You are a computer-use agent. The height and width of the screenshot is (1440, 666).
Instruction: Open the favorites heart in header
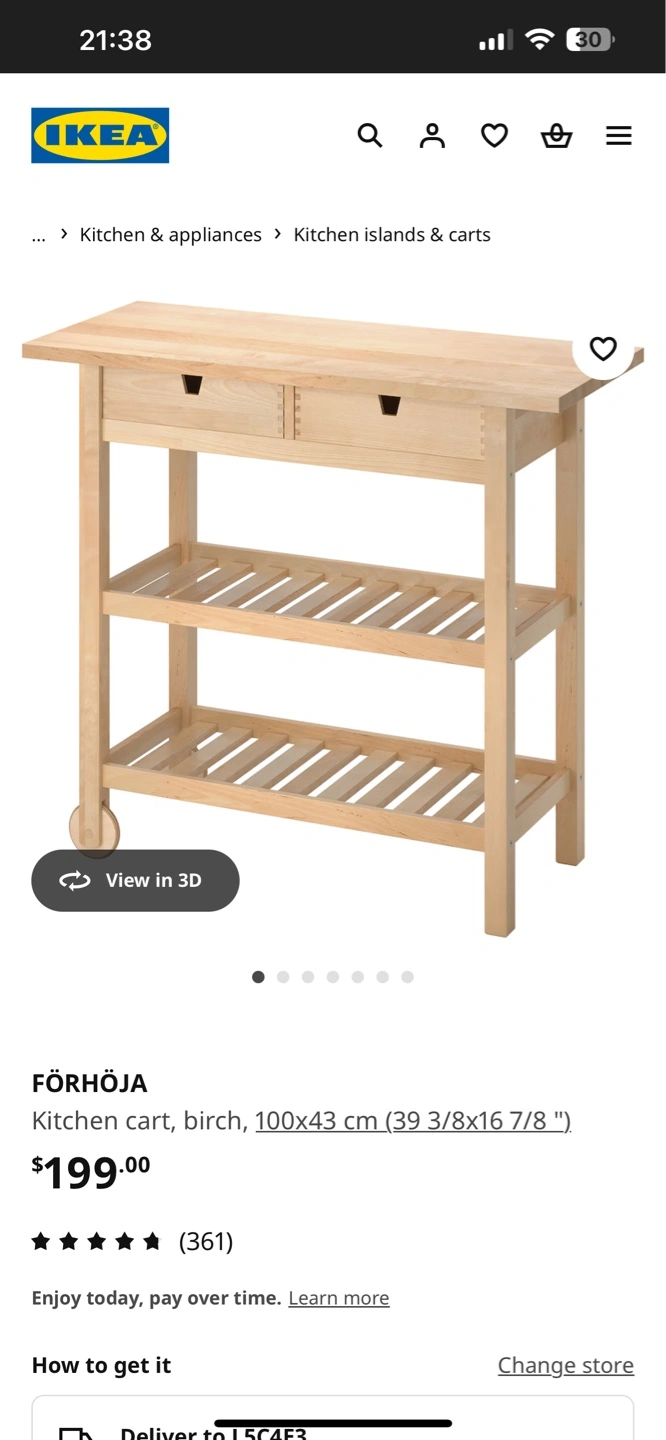click(x=494, y=135)
